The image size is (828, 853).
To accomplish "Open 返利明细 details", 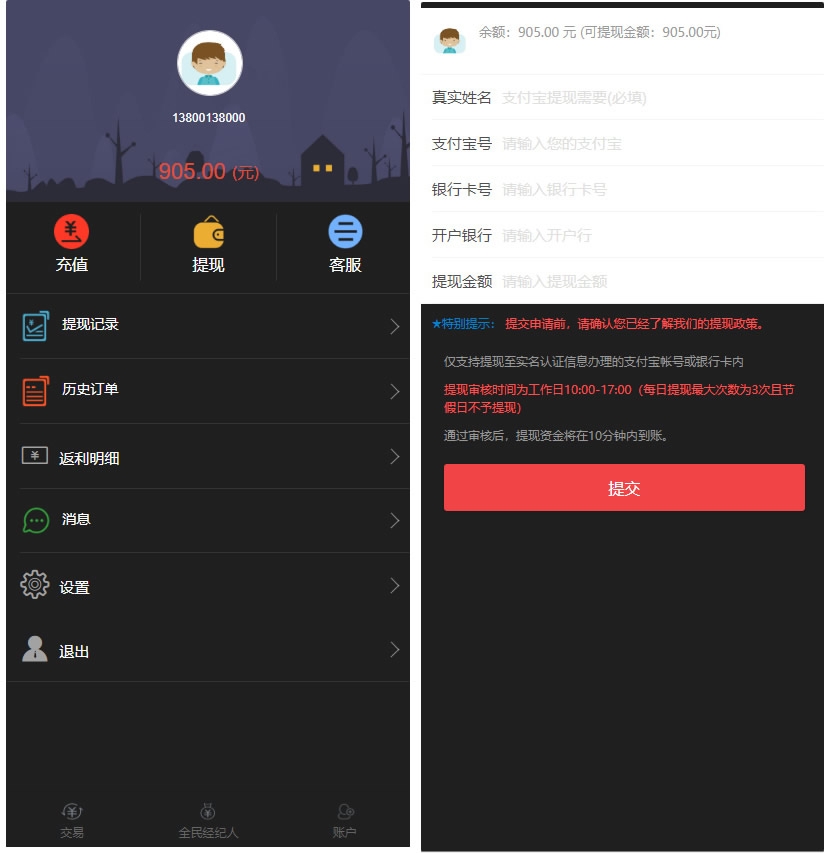I will (x=208, y=457).
